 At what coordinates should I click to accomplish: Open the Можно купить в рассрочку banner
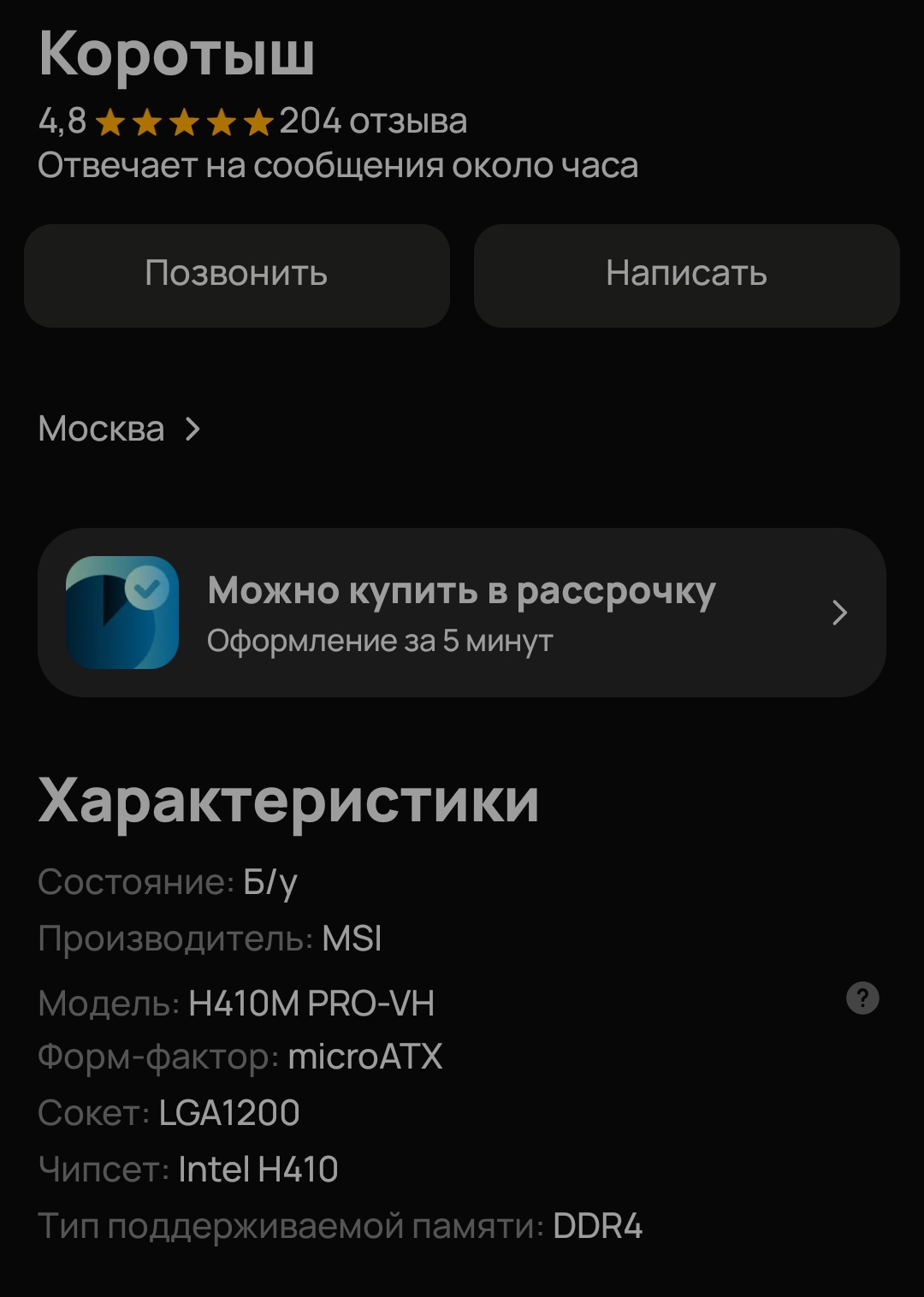[x=462, y=613]
